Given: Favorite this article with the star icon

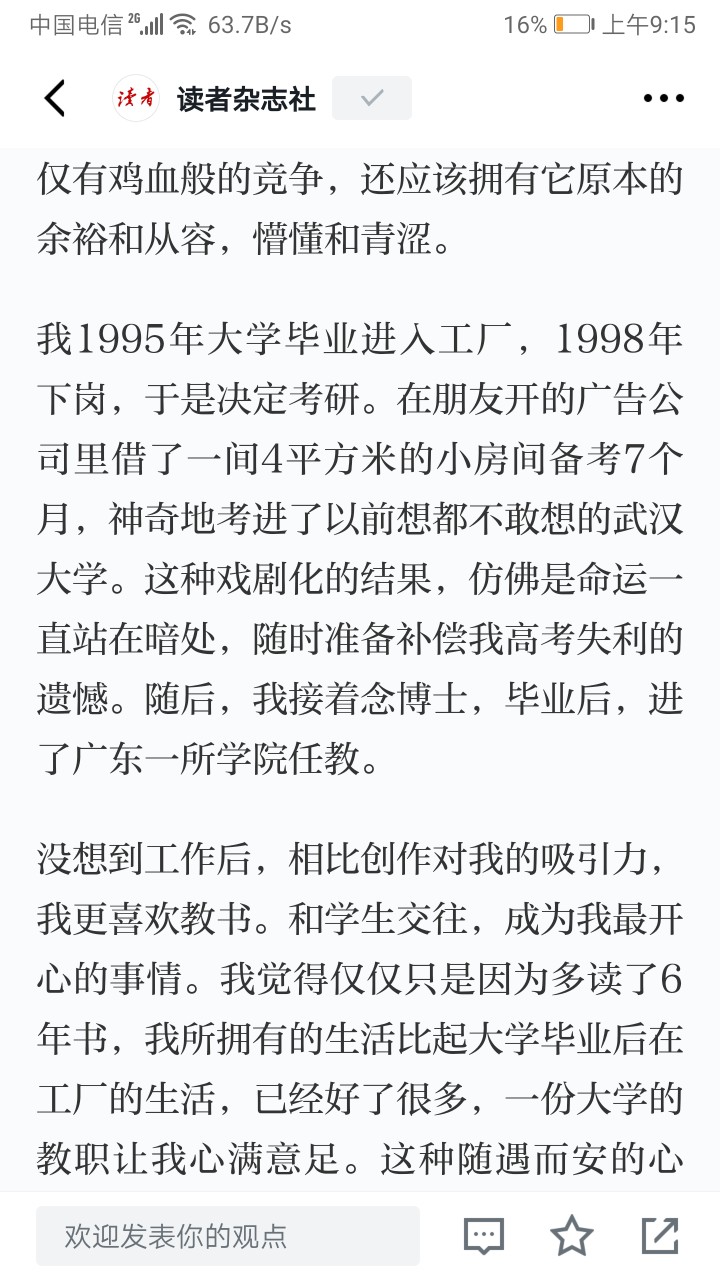Looking at the screenshot, I should point(572,1236).
